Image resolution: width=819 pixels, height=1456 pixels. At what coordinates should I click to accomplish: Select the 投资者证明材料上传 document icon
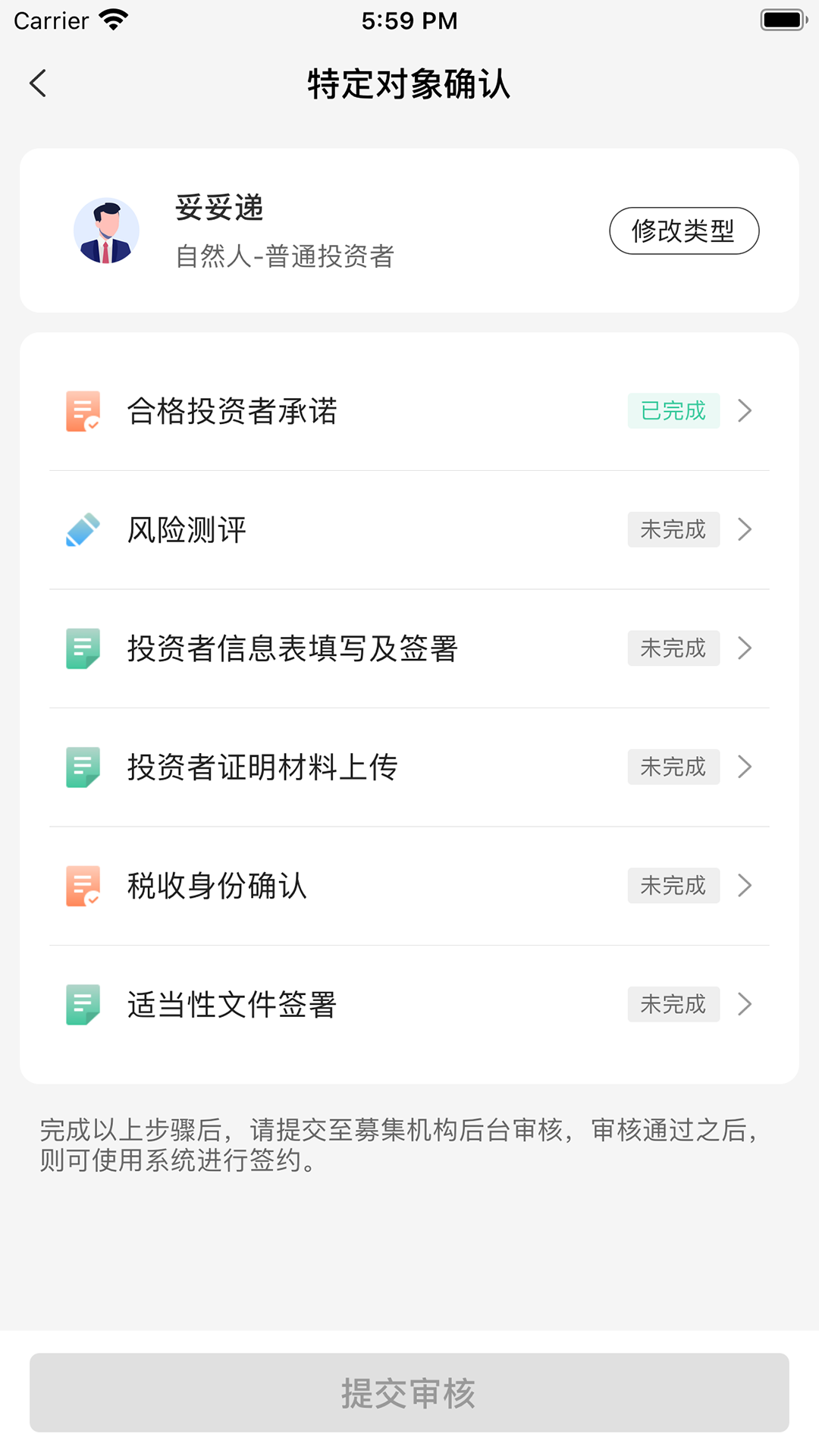click(x=82, y=767)
